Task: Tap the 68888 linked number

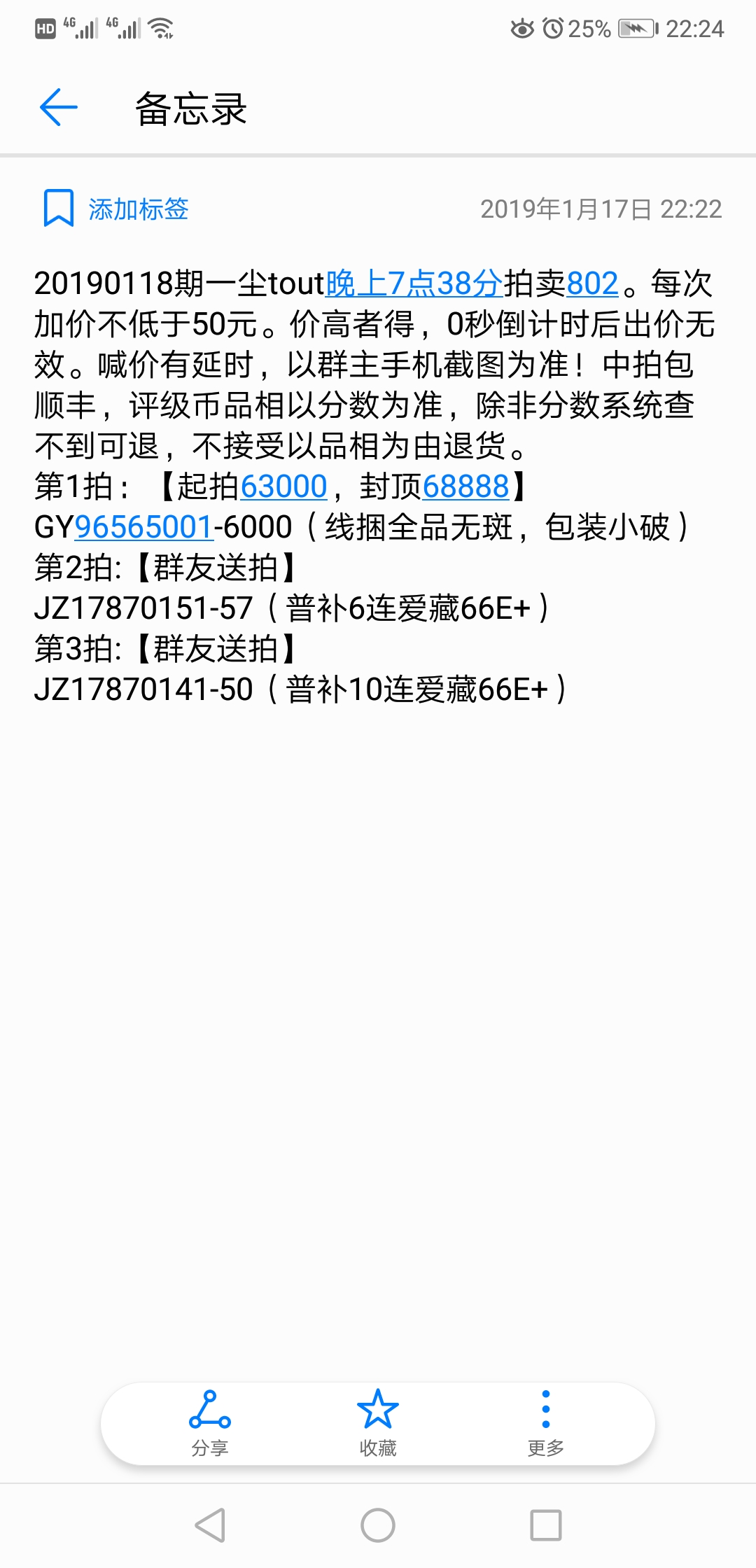Action: (x=465, y=486)
